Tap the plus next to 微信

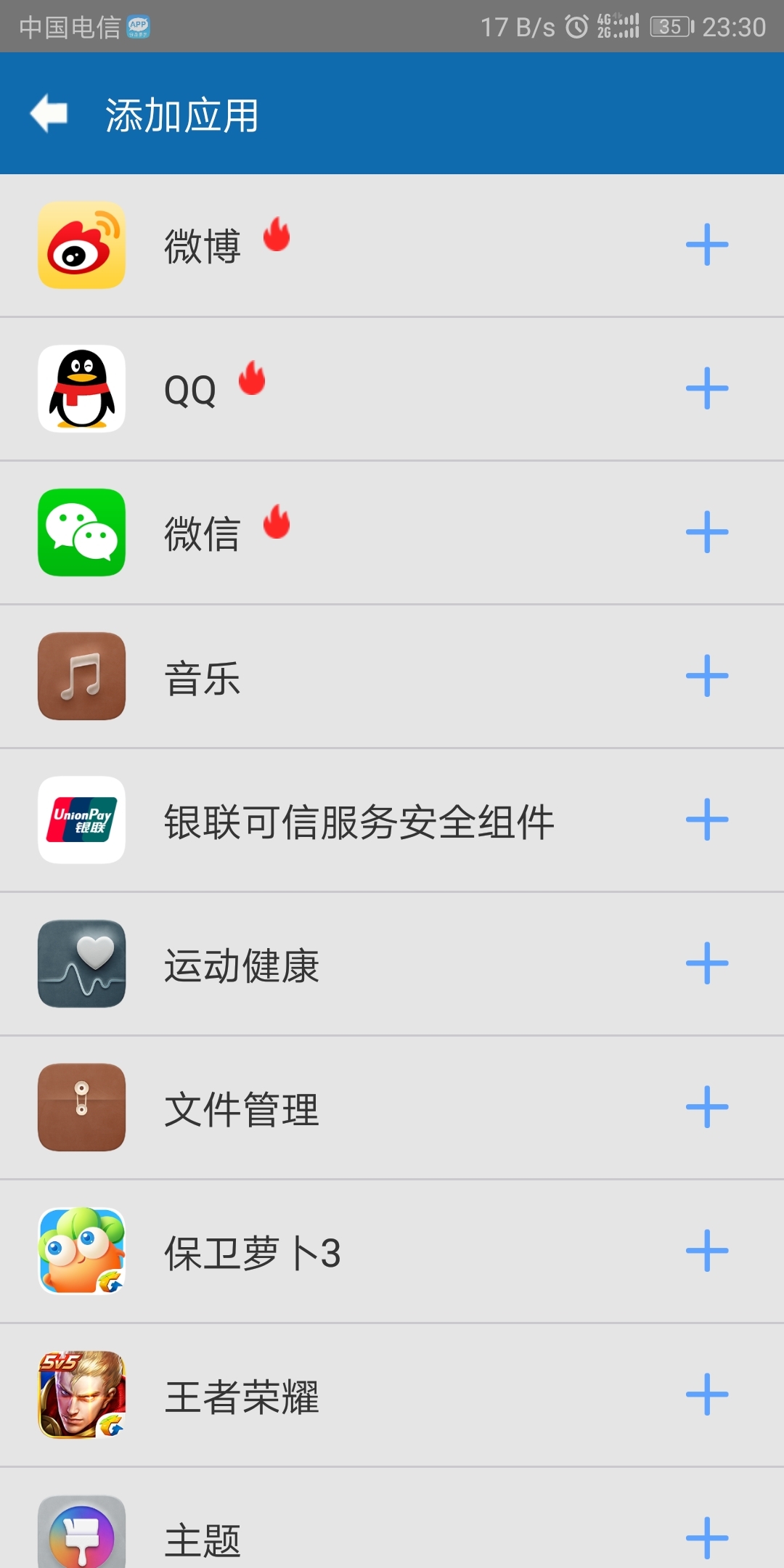(x=706, y=532)
